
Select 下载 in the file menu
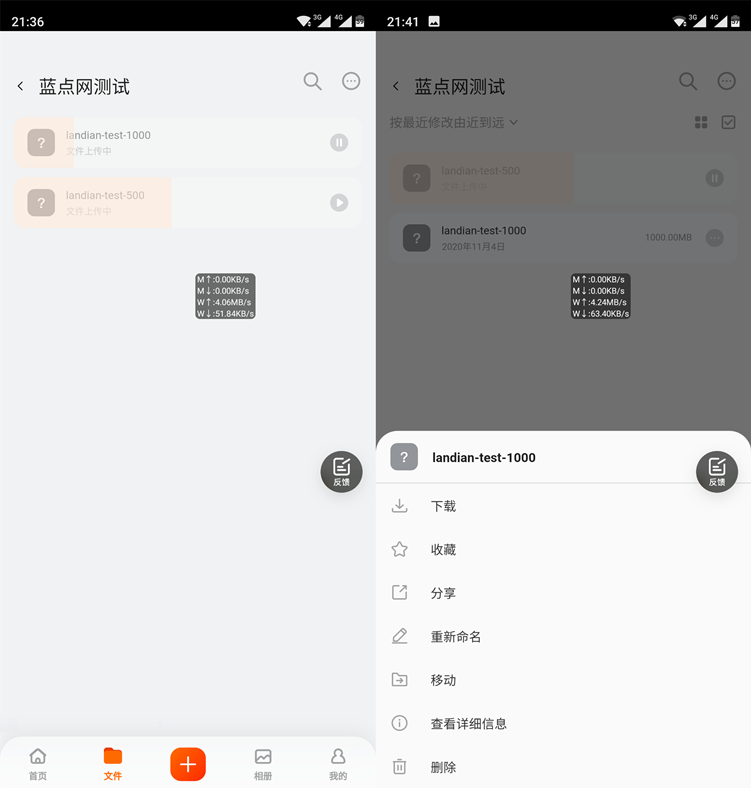443,506
